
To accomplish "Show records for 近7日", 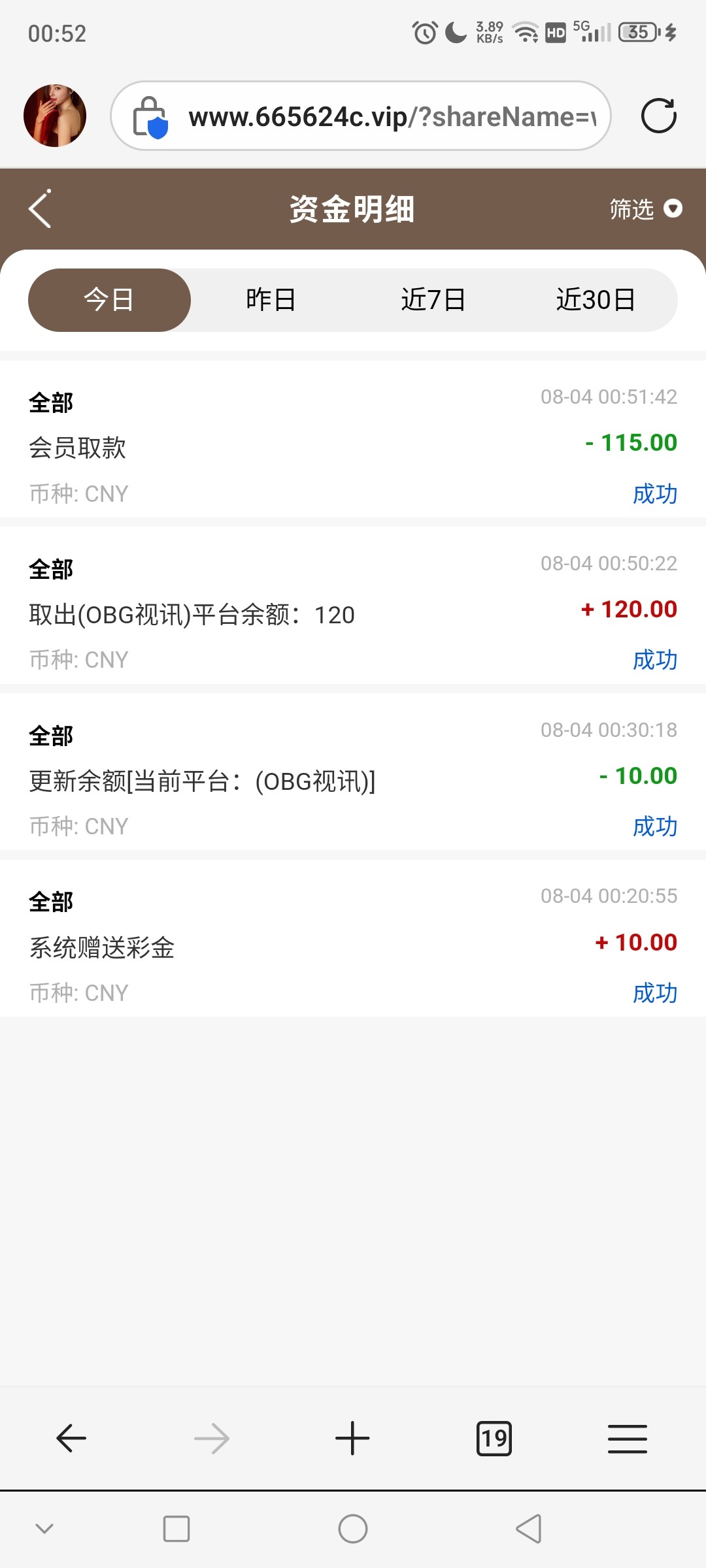I will click(x=433, y=300).
